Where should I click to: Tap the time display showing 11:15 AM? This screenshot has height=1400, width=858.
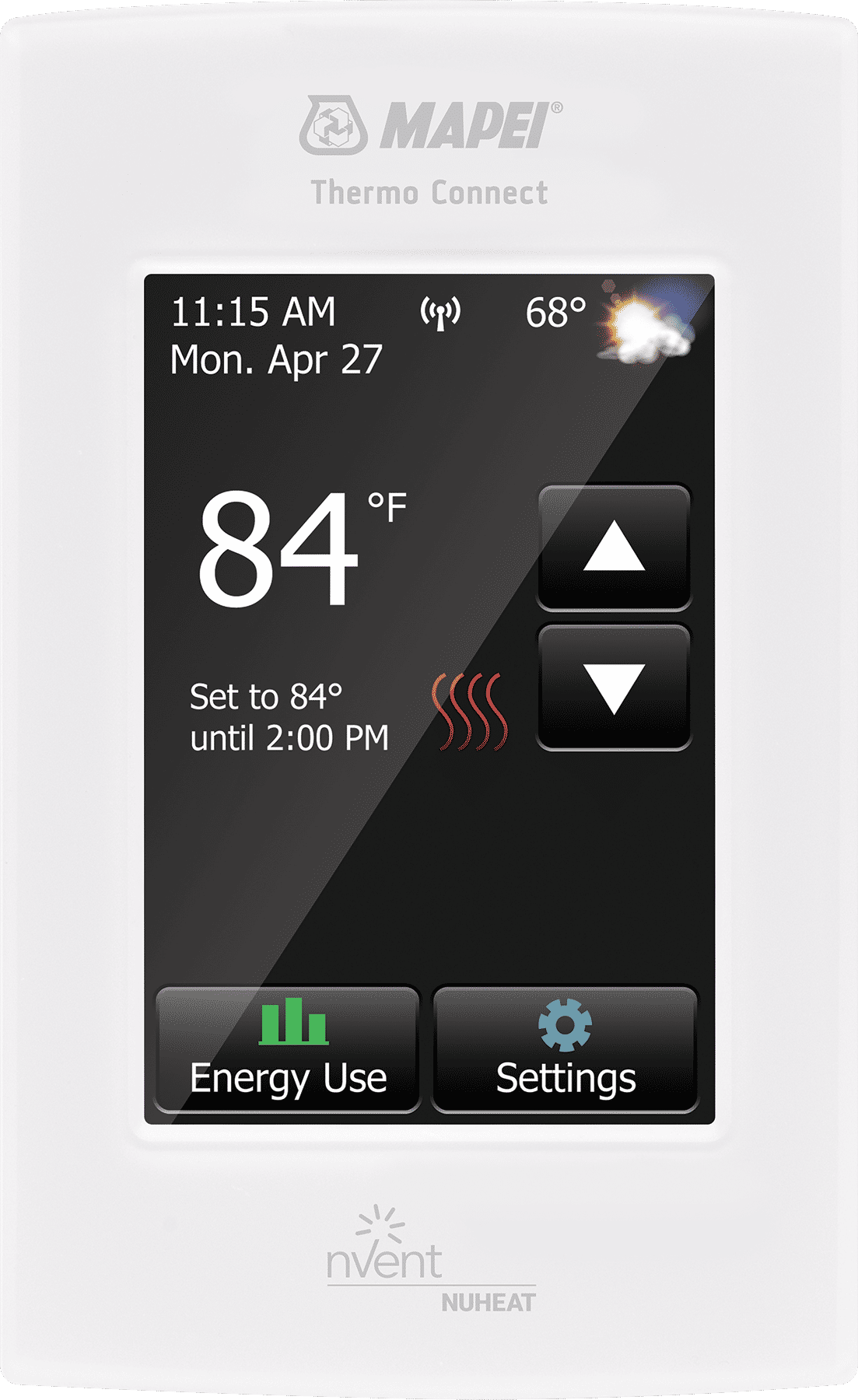tap(251, 310)
